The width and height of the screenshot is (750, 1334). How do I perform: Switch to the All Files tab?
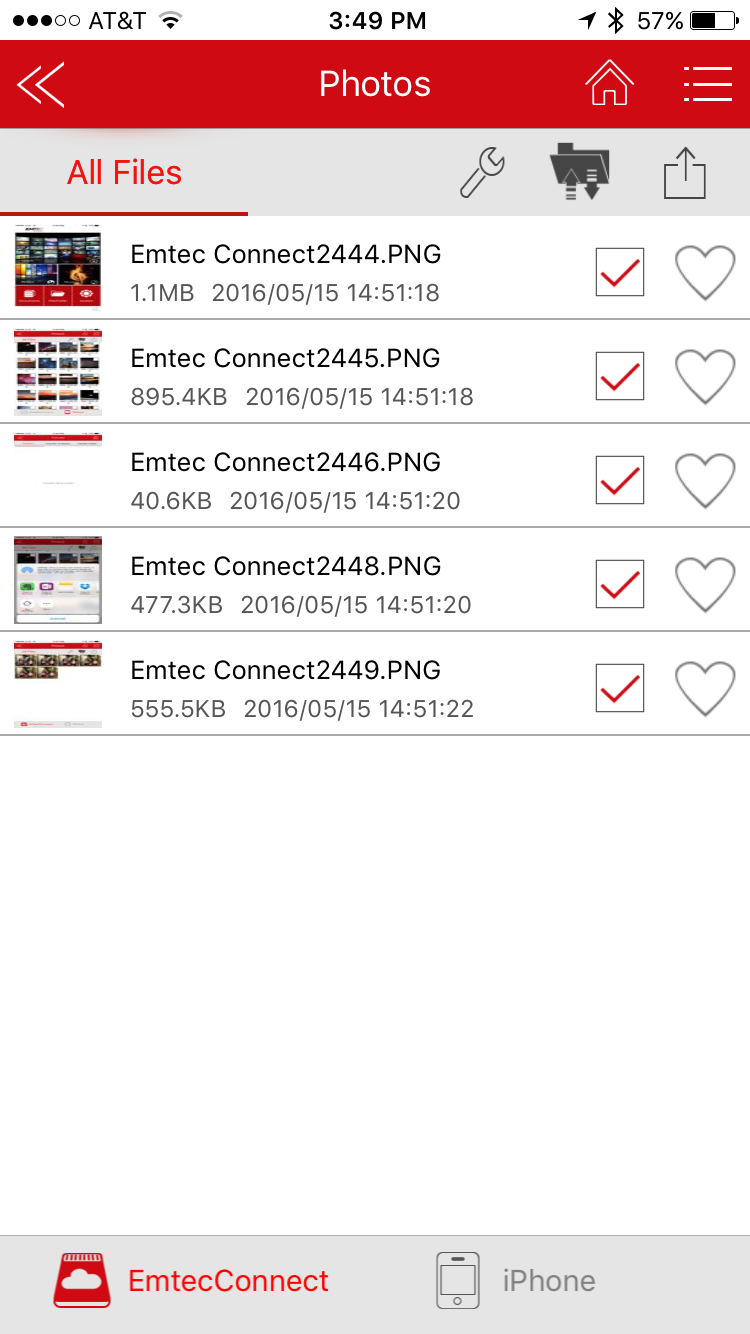[x=123, y=172]
